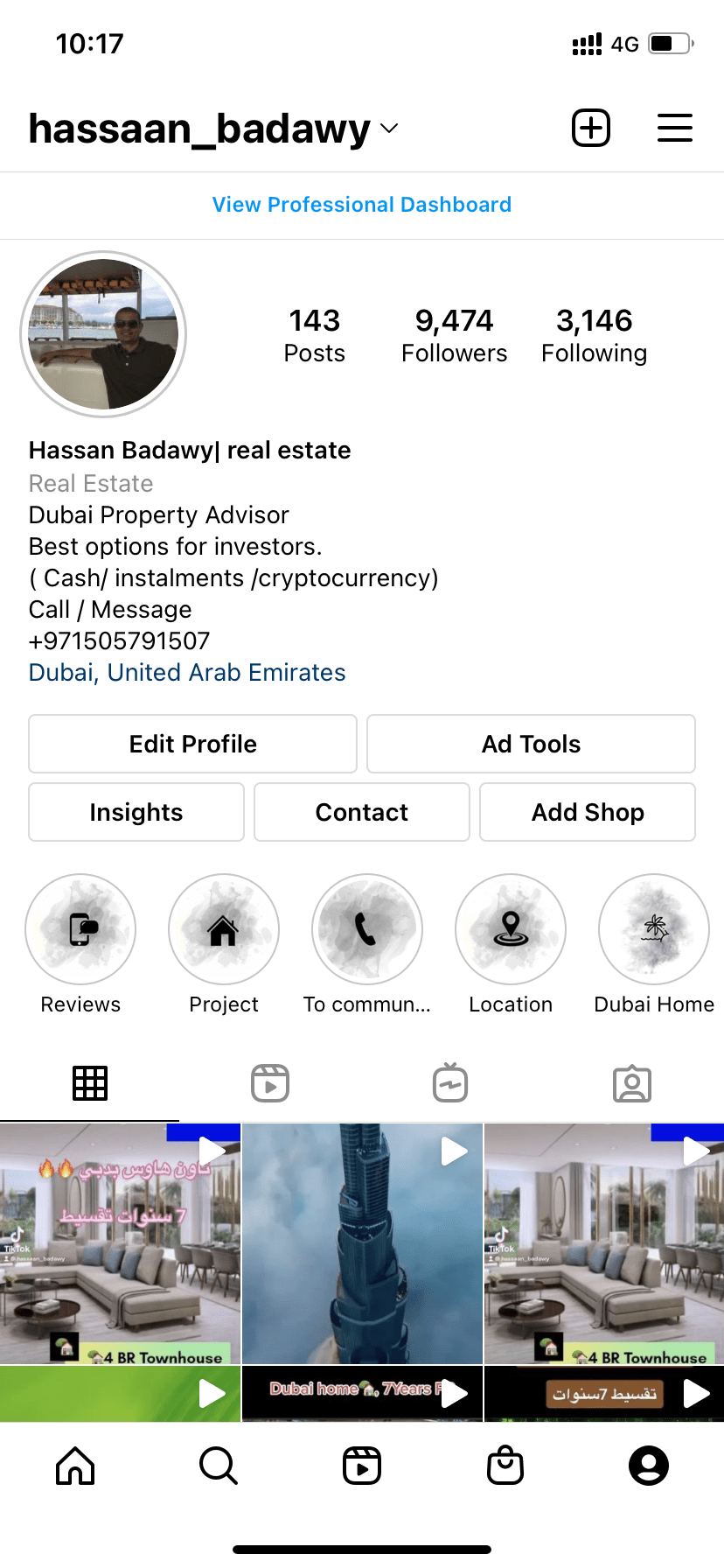Open the create new post plus icon
This screenshot has height=1568, width=724.
point(591,128)
